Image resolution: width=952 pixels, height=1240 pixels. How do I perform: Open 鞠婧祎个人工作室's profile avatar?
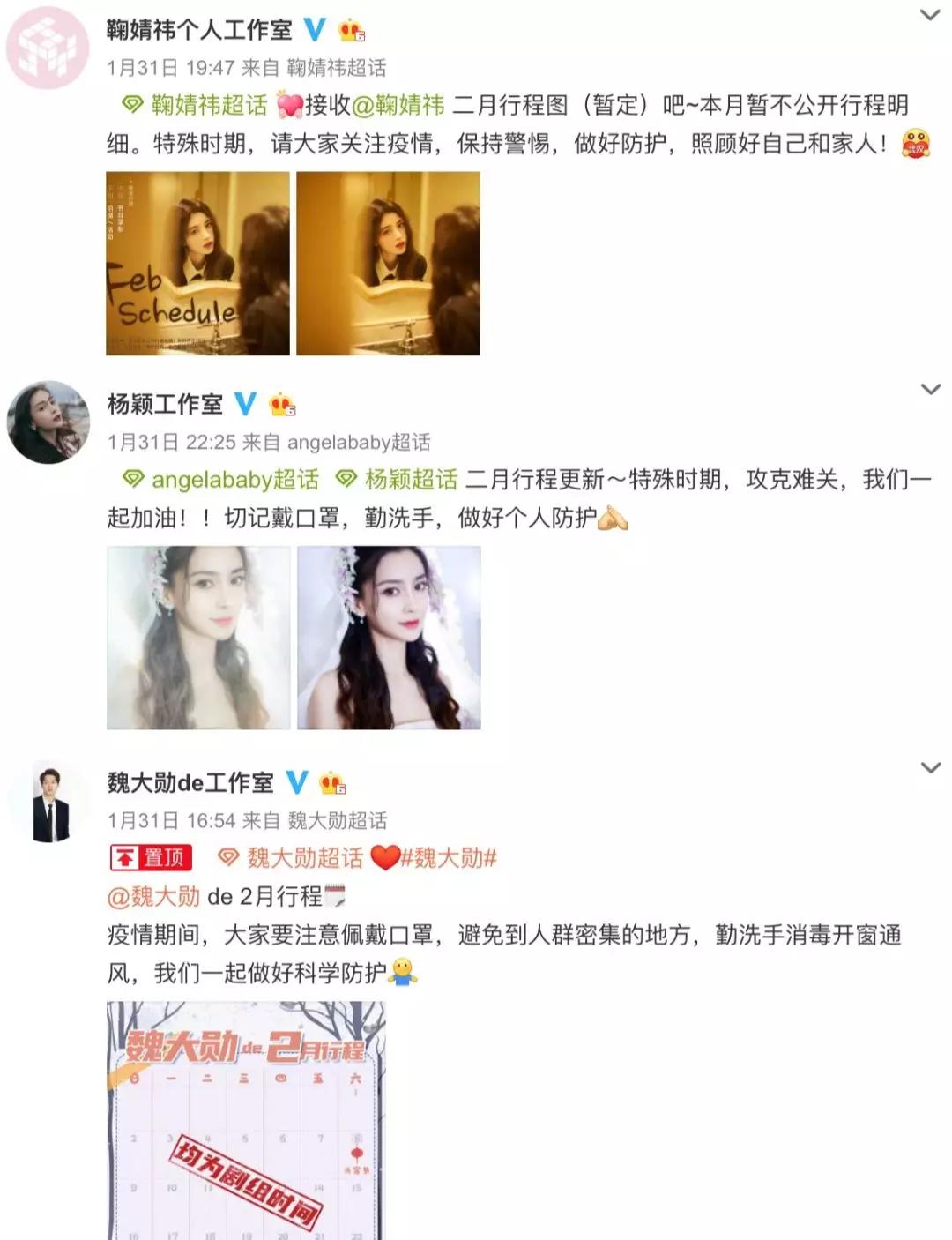tap(48, 48)
